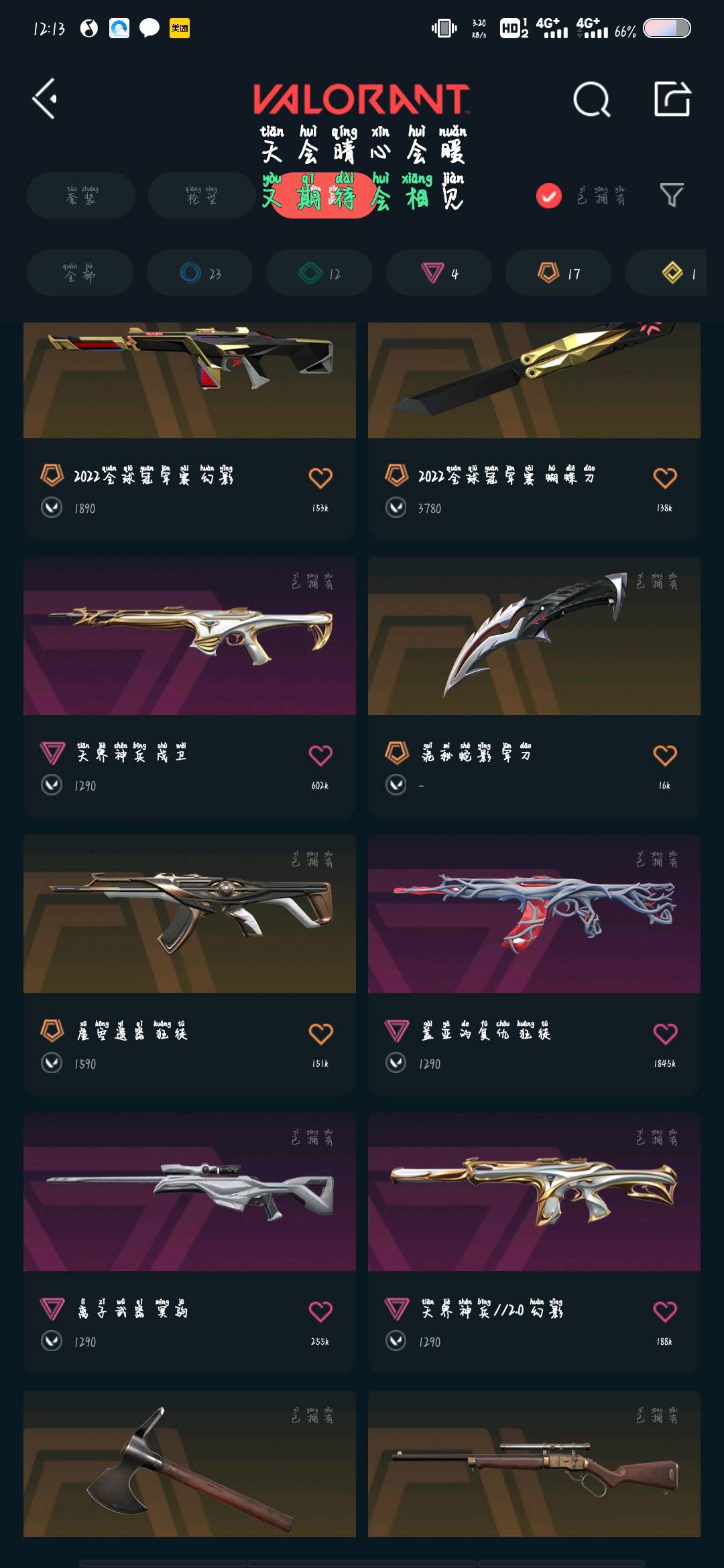Filter by the green tier with 12 items
This screenshot has height=1568, width=724.
pos(319,273)
